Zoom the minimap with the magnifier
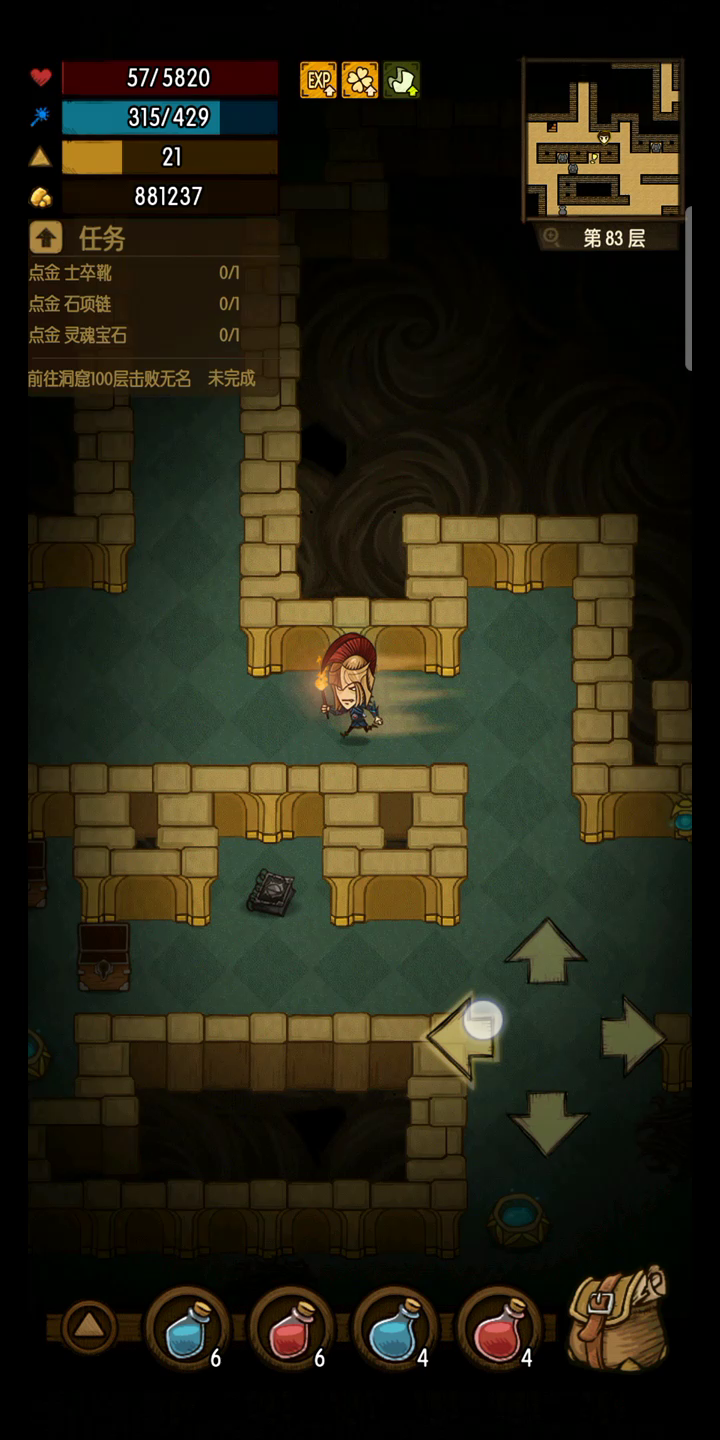This screenshot has height=1440, width=720. coord(551,237)
